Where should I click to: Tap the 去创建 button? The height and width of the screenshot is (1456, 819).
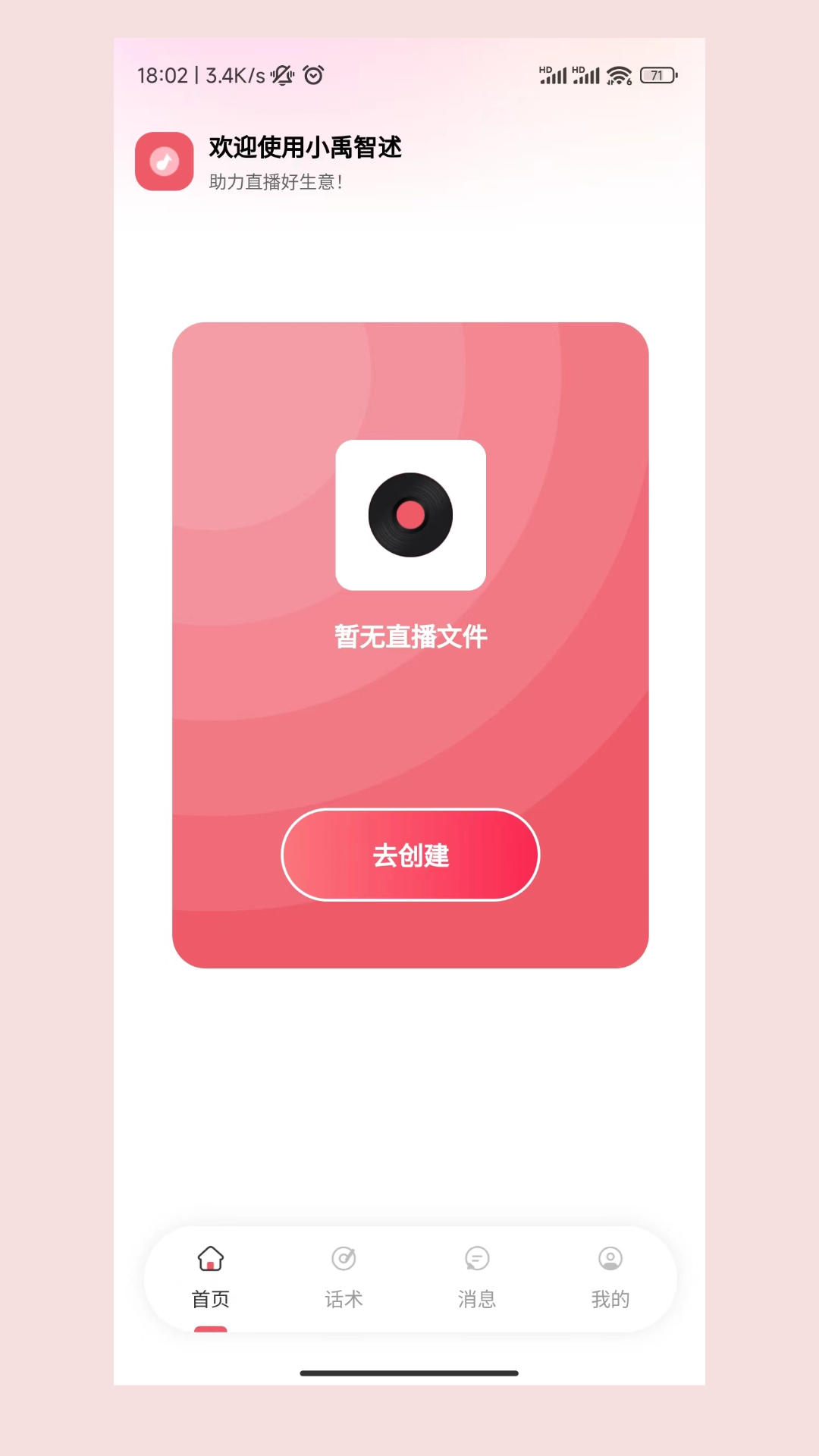(x=410, y=855)
